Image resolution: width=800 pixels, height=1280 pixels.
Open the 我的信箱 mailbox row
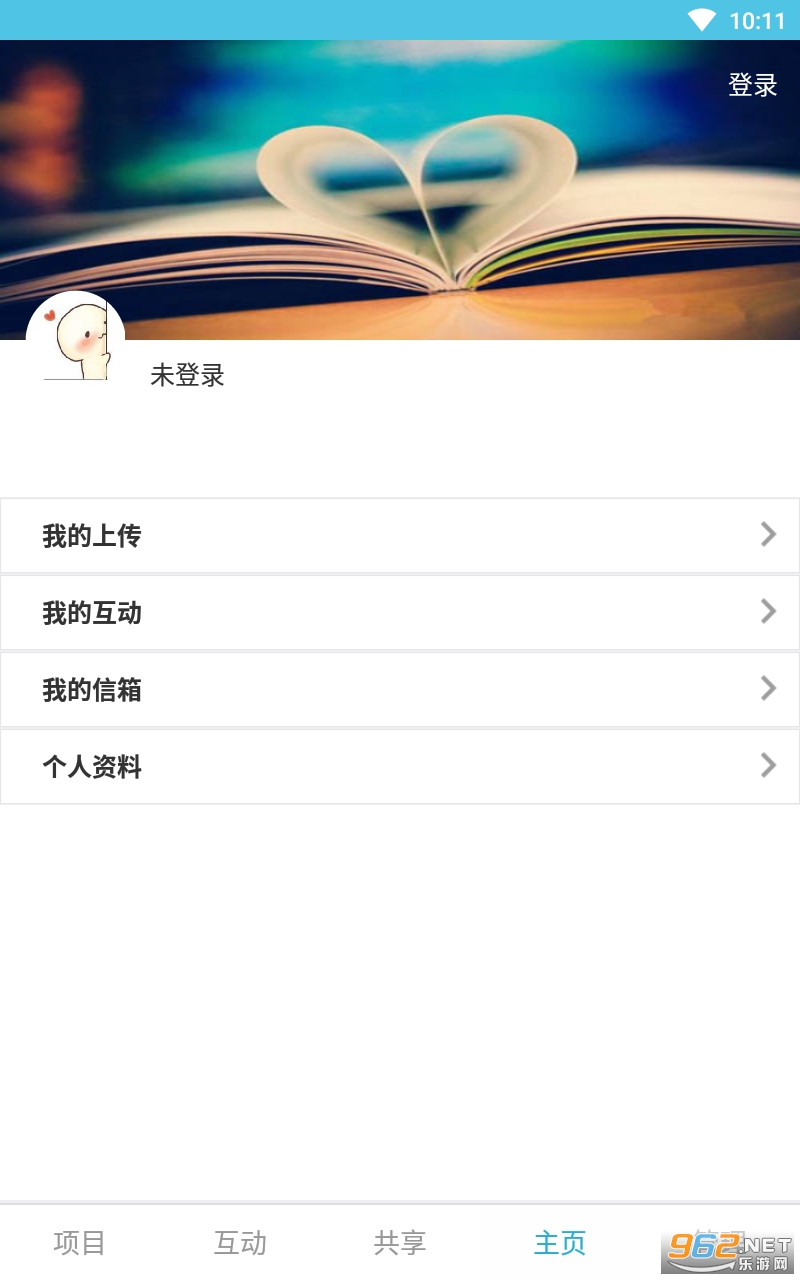click(x=400, y=690)
